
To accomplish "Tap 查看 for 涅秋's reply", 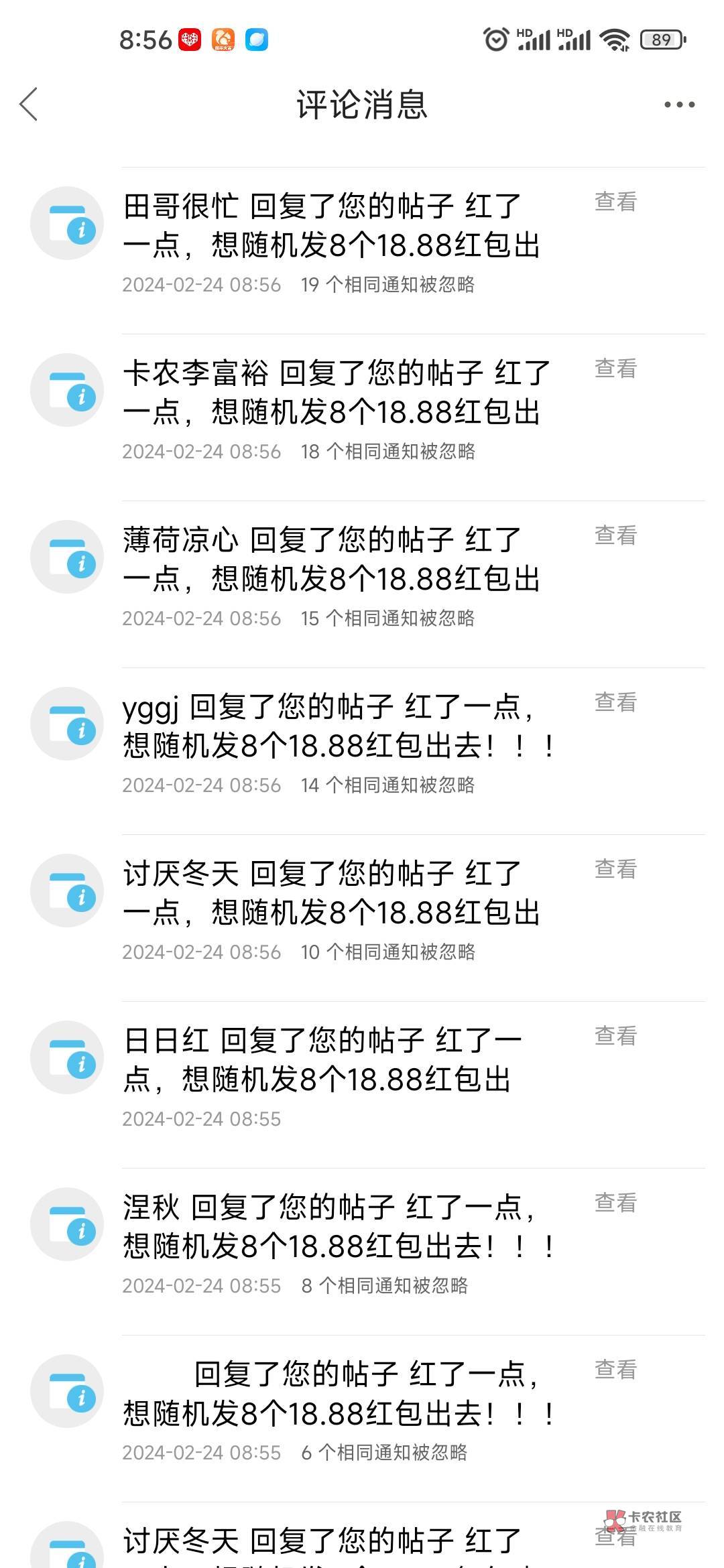I will pos(615,1203).
